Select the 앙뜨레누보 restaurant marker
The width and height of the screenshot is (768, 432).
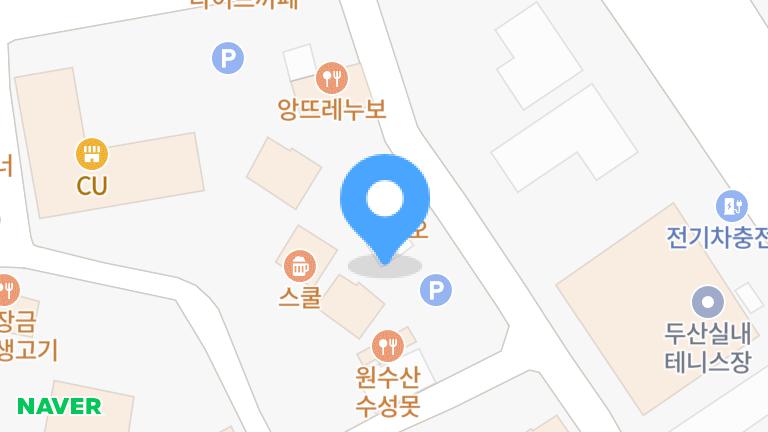coord(331,77)
